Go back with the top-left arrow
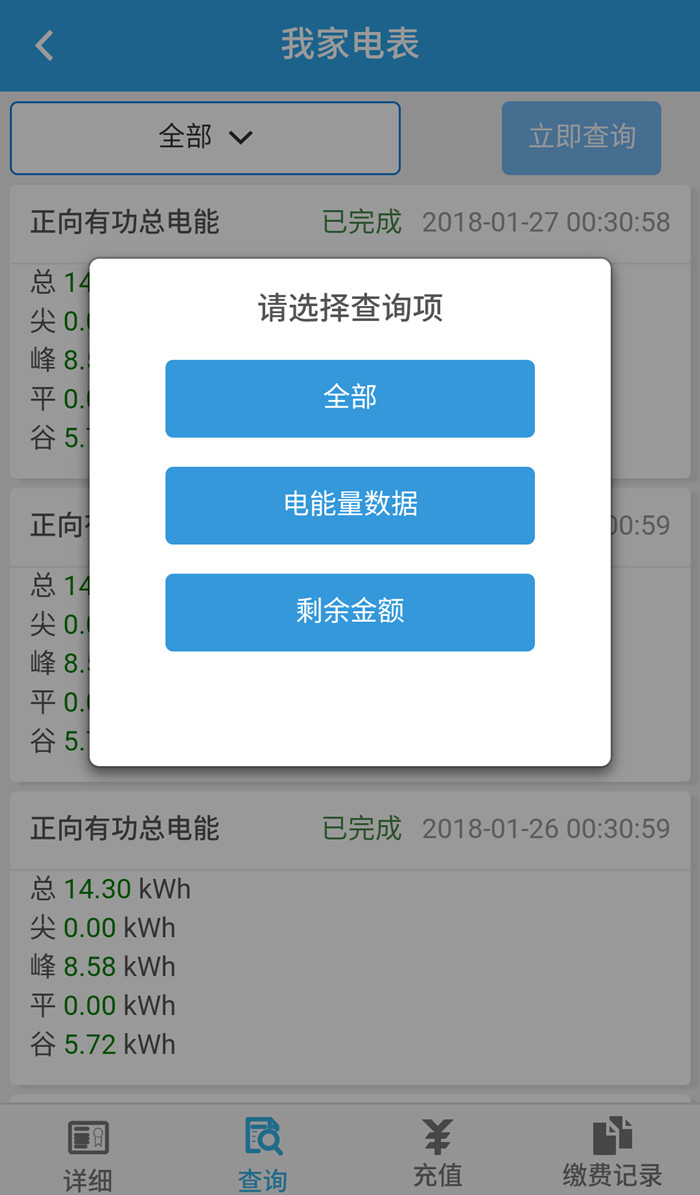The height and width of the screenshot is (1195, 700). coord(45,45)
